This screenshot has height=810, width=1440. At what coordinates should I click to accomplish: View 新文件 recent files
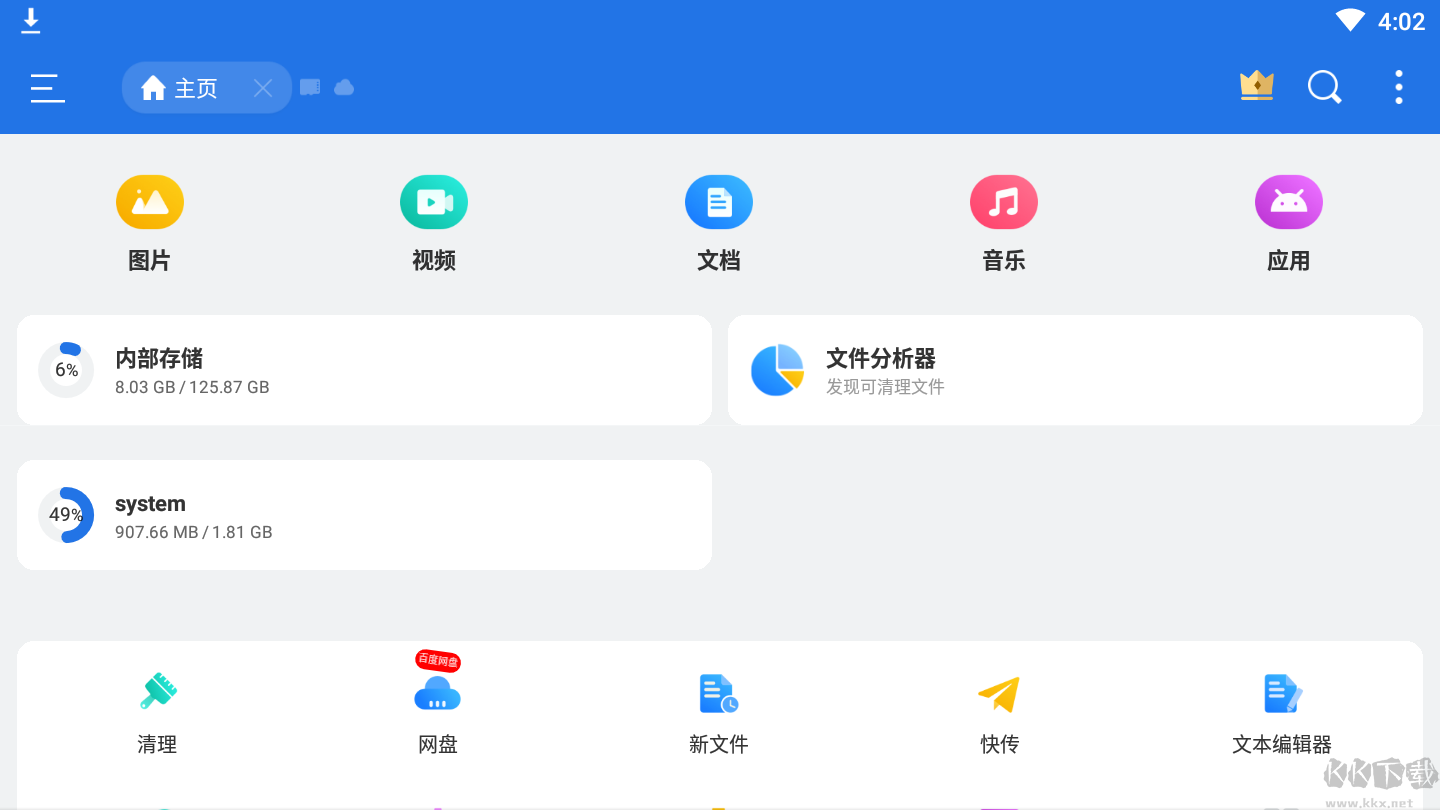pyautogui.click(x=718, y=712)
